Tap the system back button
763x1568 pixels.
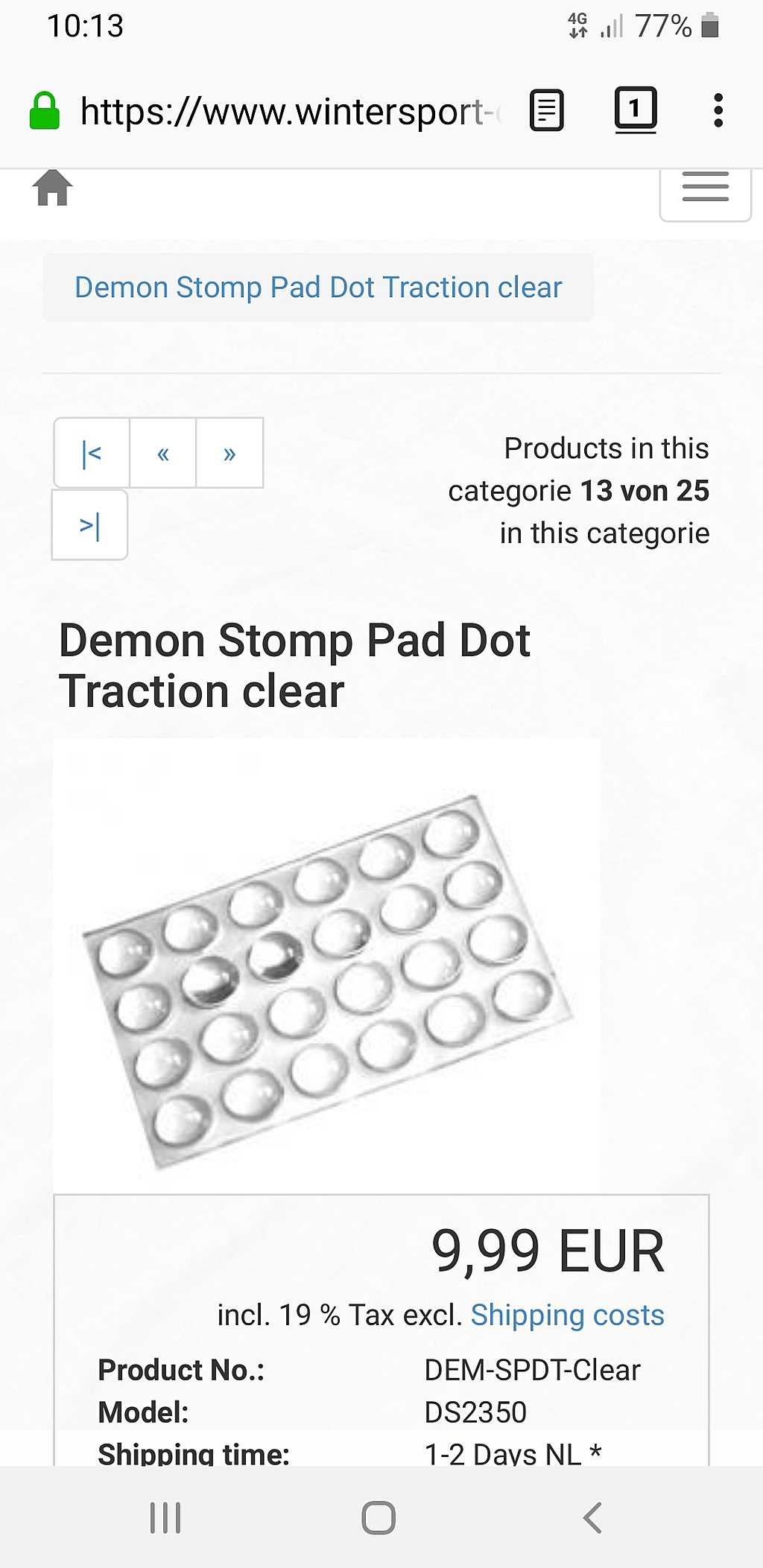point(592,1517)
